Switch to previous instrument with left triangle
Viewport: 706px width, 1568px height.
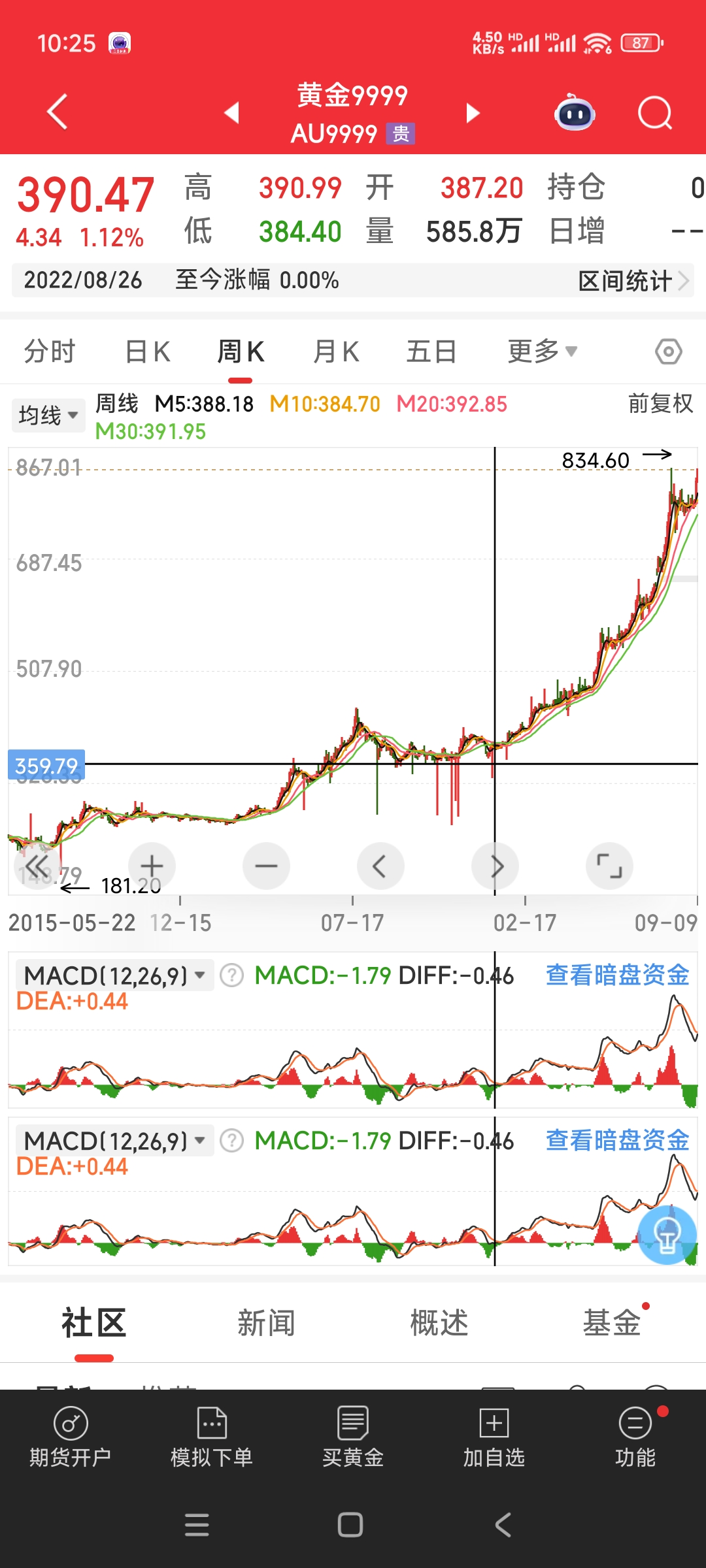[x=232, y=113]
